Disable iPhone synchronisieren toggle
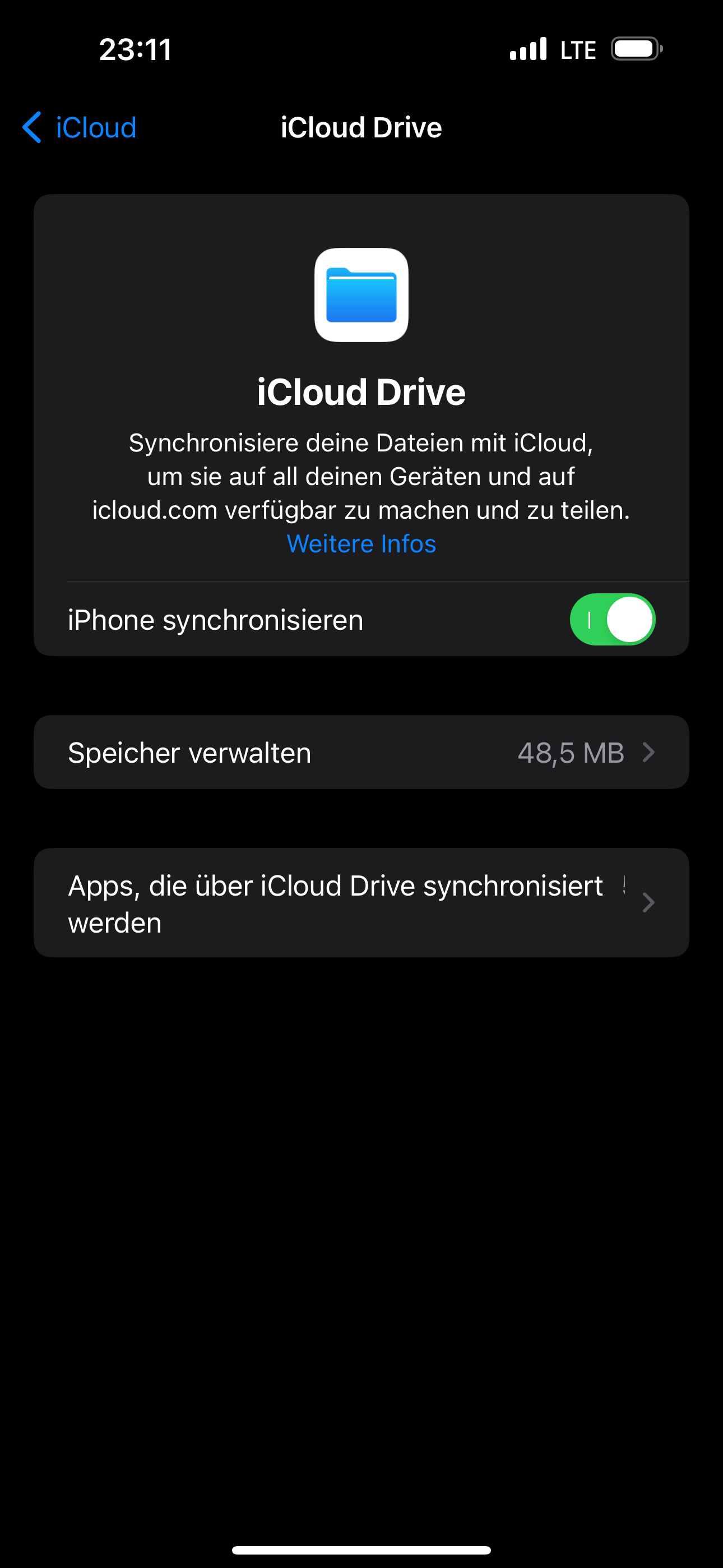Image resolution: width=723 pixels, height=1568 pixels. [x=611, y=620]
